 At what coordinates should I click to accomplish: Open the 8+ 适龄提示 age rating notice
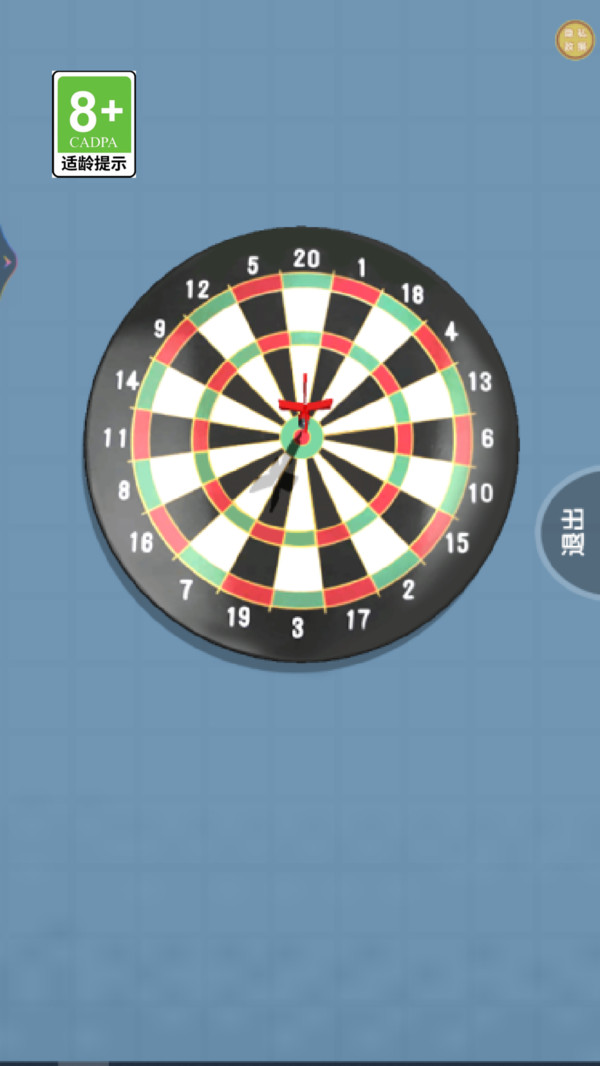(x=94, y=125)
